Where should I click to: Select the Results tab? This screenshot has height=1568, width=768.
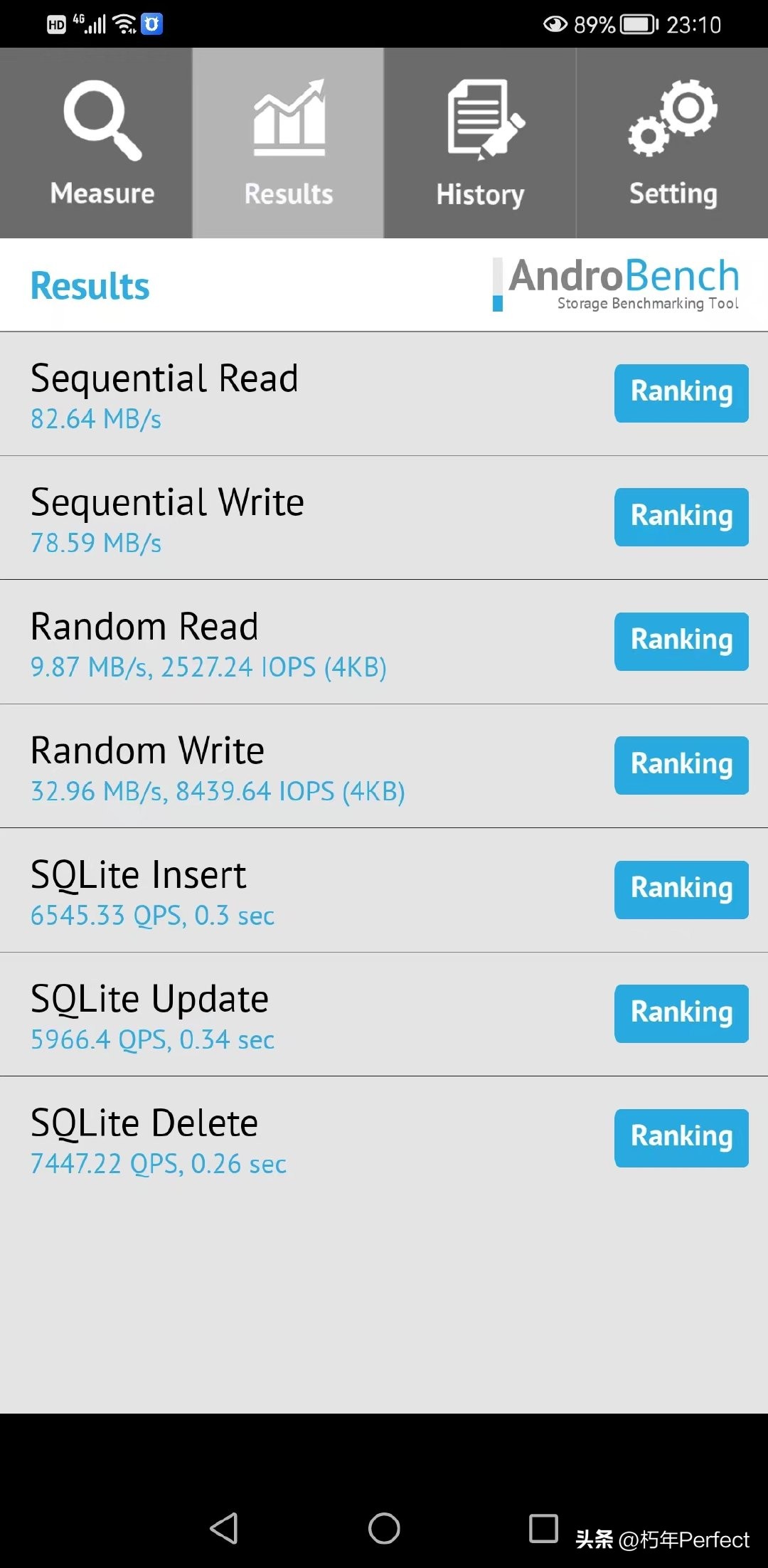pyautogui.click(x=288, y=143)
